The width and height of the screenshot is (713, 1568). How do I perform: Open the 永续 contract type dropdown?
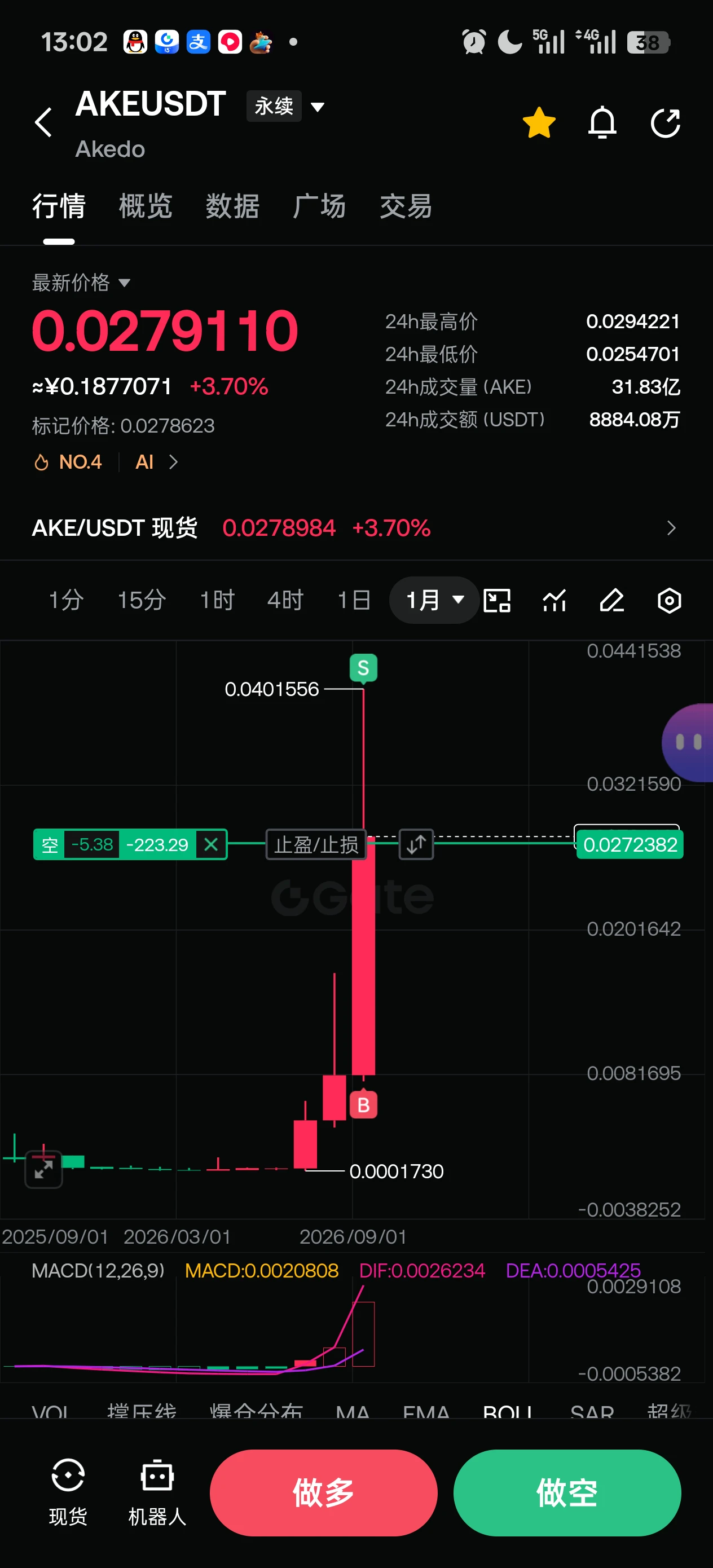[285, 107]
